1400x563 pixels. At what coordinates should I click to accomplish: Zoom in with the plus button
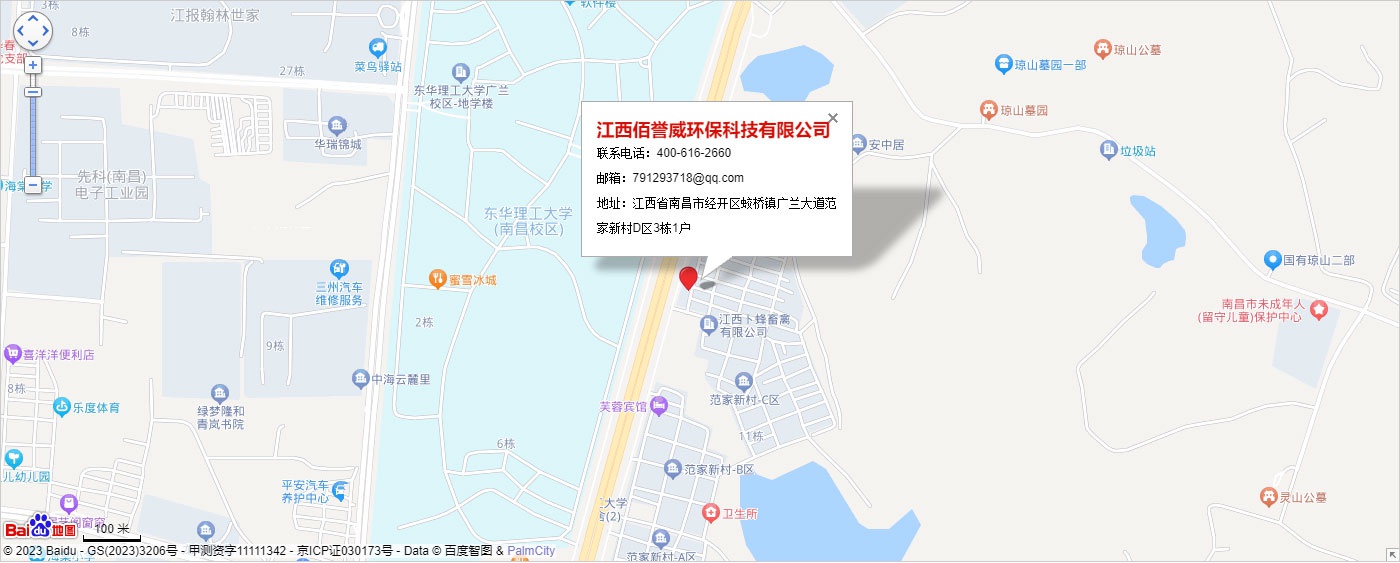33,65
